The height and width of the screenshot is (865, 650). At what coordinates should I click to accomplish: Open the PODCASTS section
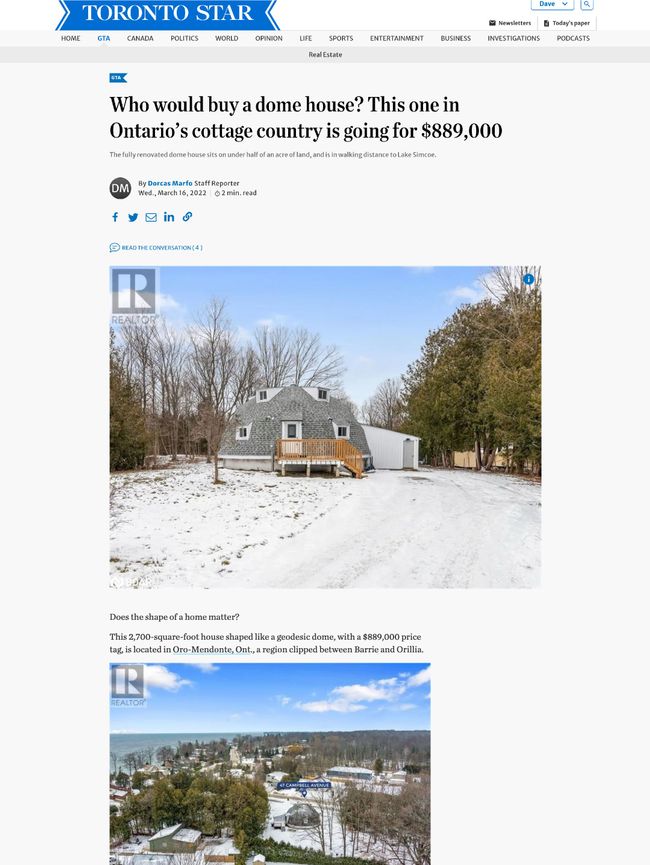tap(573, 38)
